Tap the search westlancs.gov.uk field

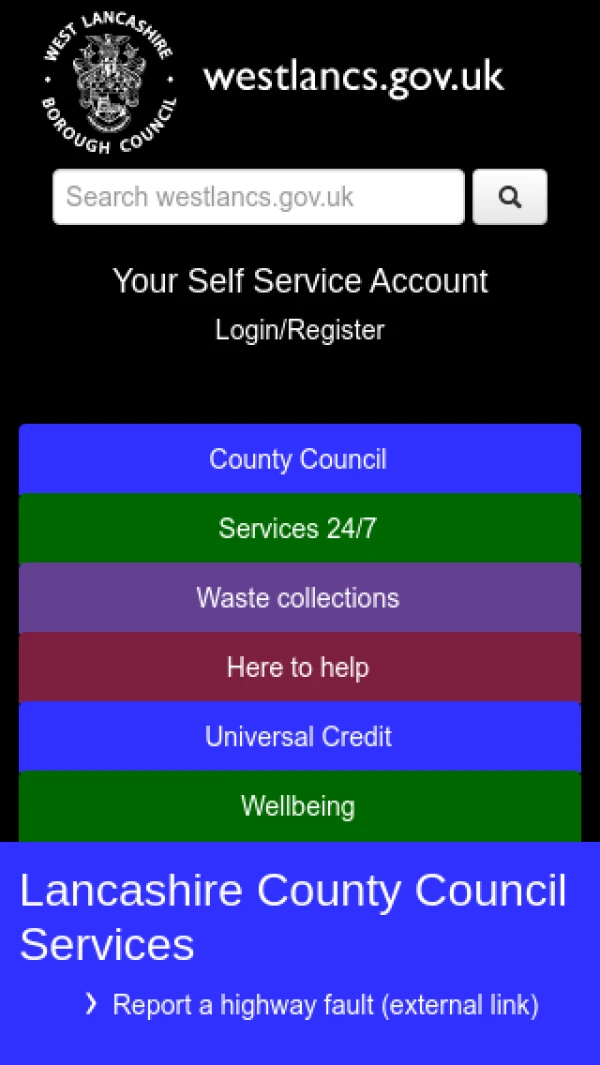click(x=258, y=197)
